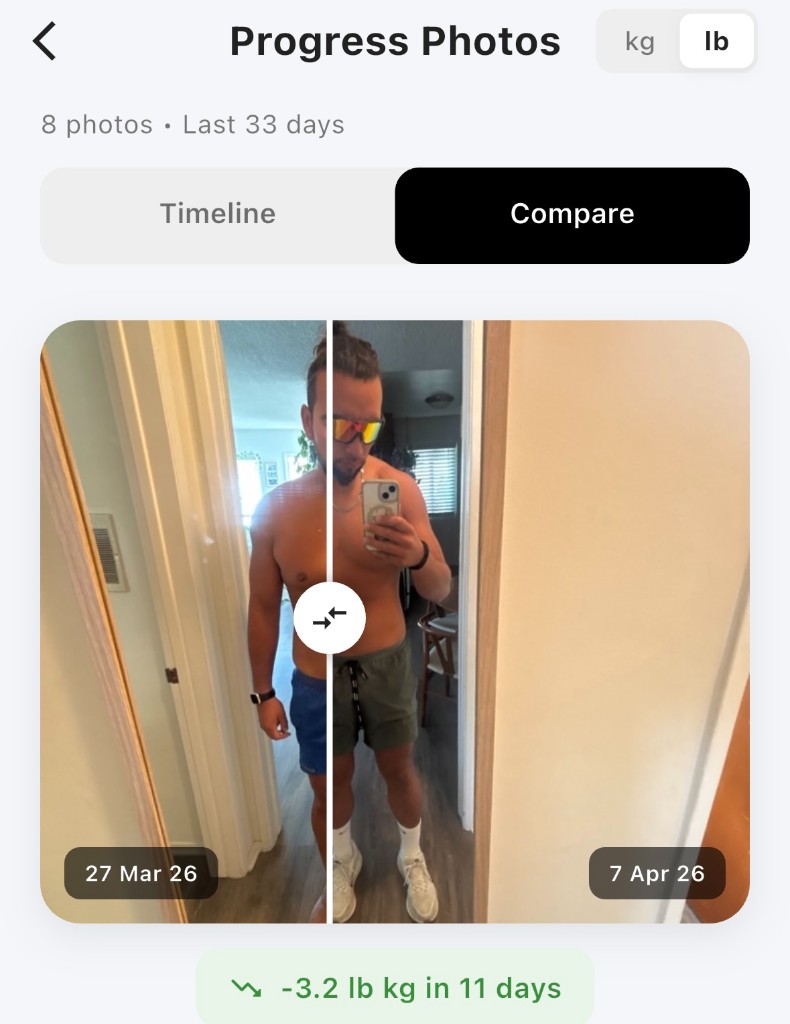Screen dimensions: 790x1024
Task: Keep weight unit as lb
Action: pos(716,41)
